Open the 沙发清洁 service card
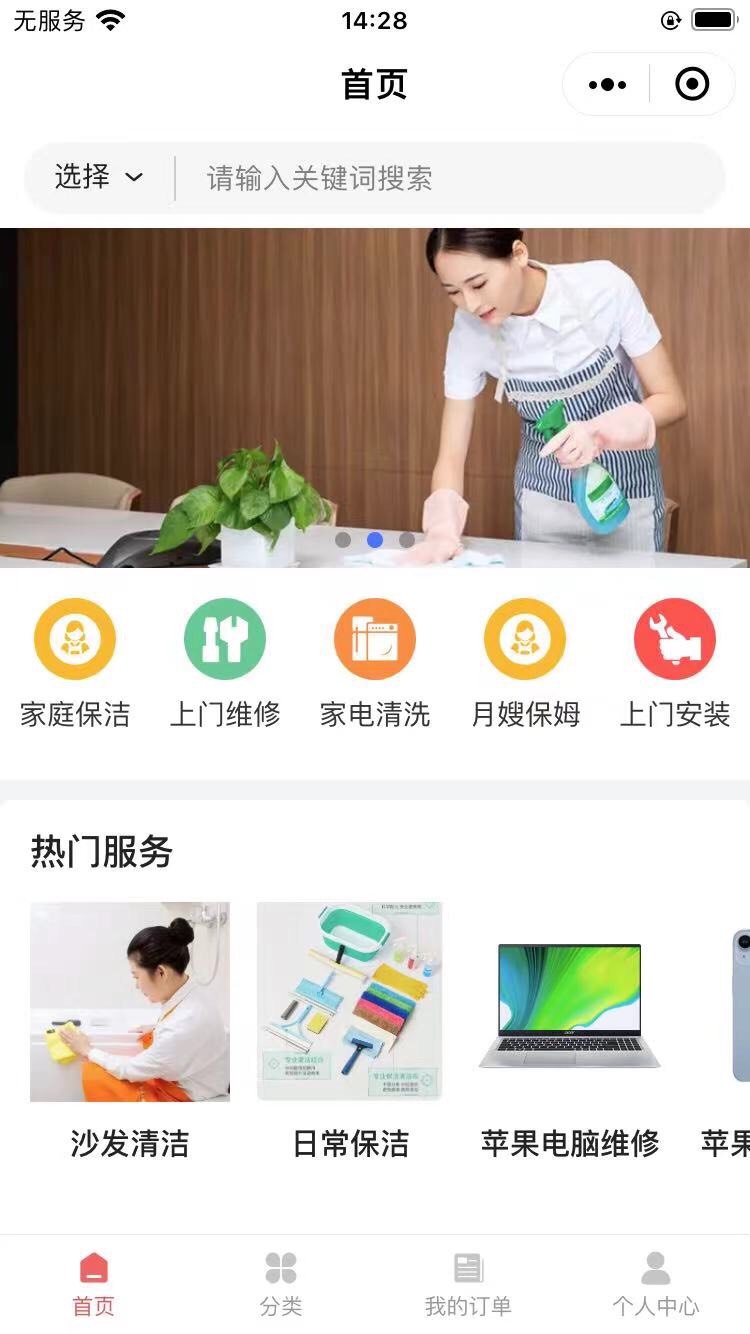Screen dimensions: 750x1334 (130, 1030)
